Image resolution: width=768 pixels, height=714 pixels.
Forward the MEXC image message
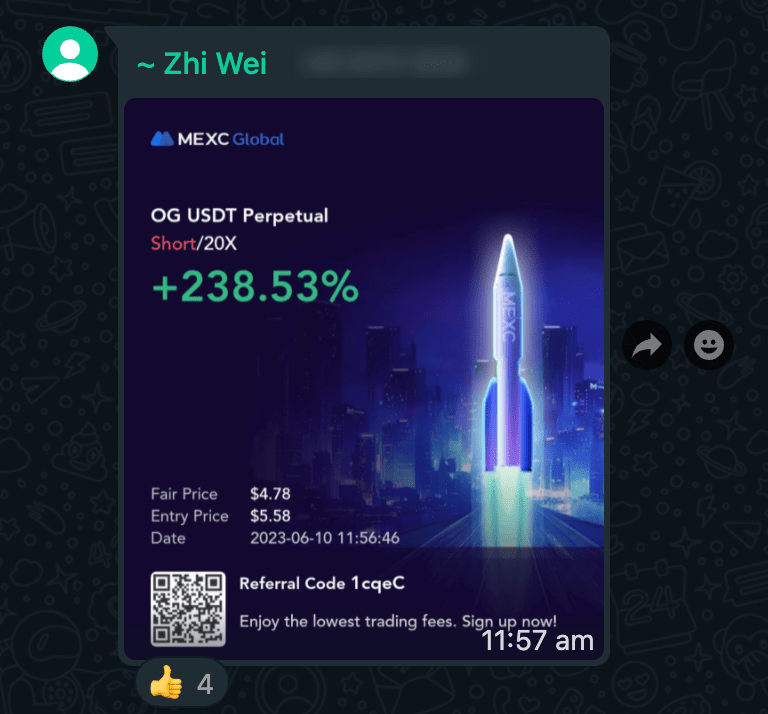pos(647,346)
